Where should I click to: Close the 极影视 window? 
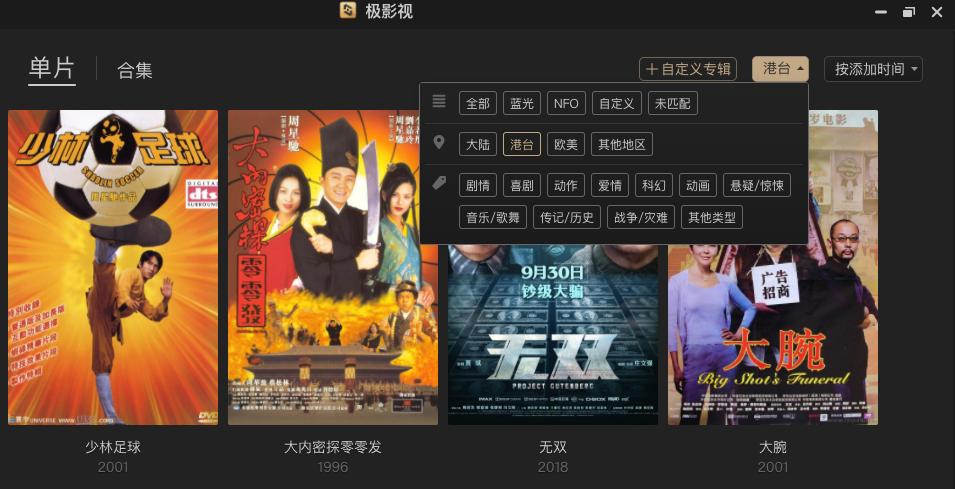coord(937,12)
